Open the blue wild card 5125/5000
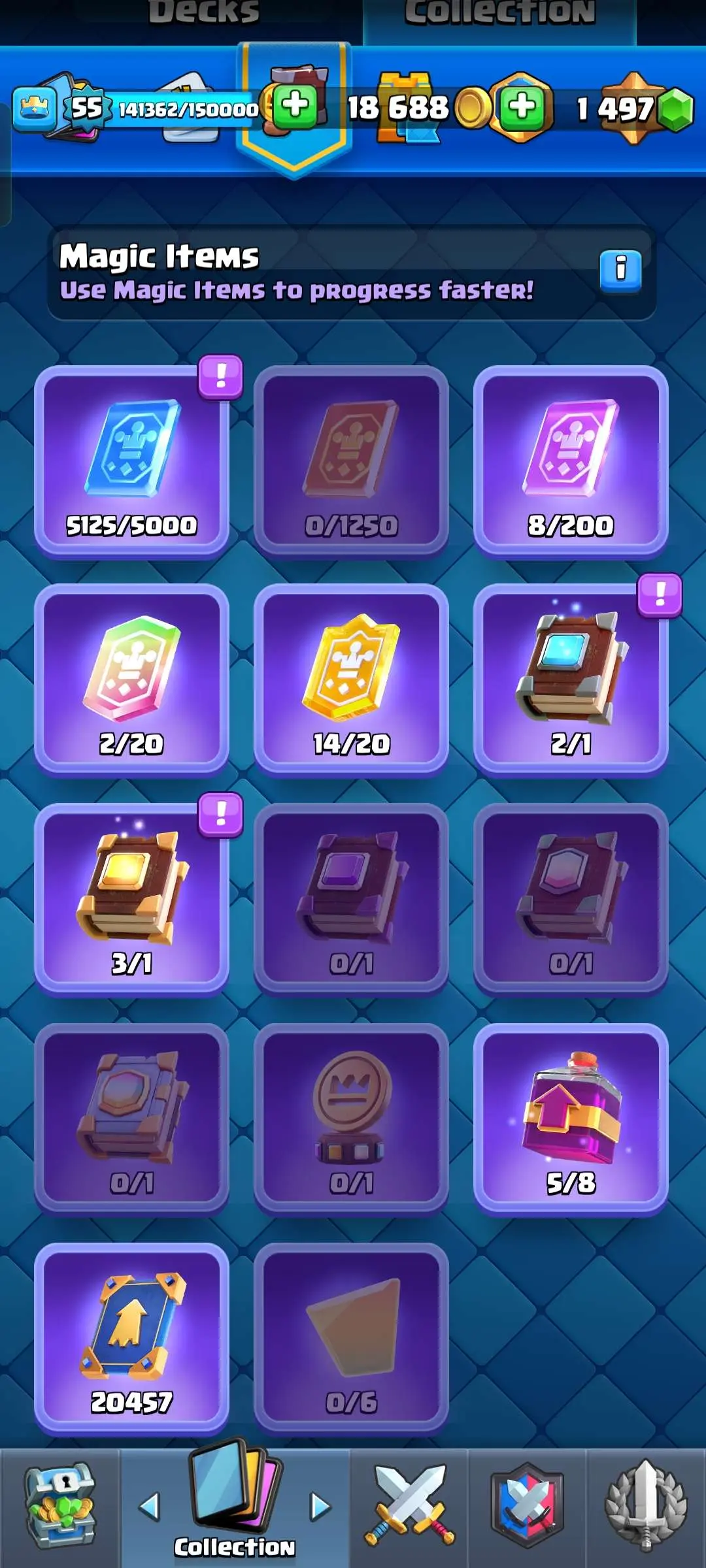The image size is (706, 1568). point(131,461)
